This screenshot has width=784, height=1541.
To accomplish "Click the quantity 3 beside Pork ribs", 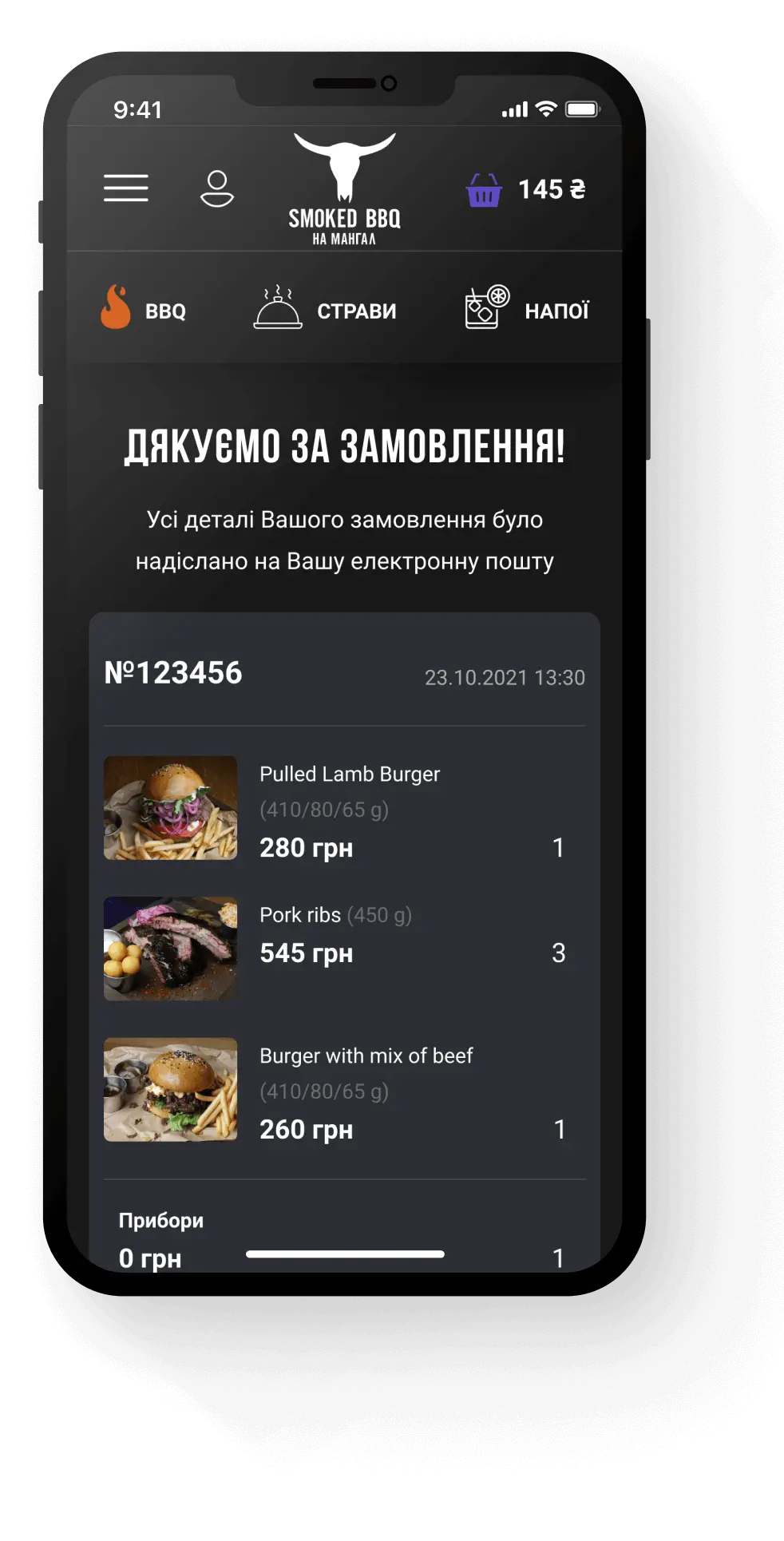I will (x=560, y=953).
